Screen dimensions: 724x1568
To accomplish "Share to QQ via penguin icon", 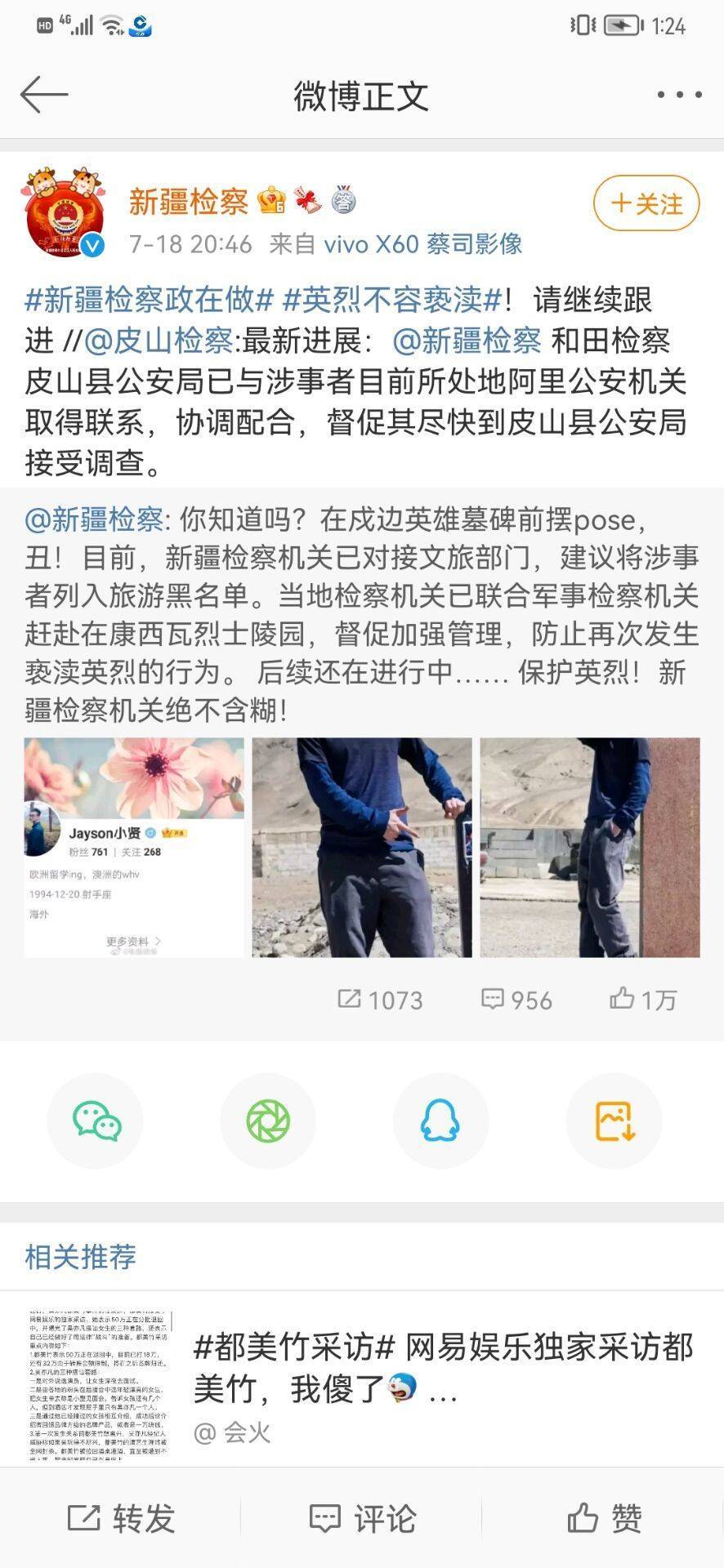I will click(441, 1120).
